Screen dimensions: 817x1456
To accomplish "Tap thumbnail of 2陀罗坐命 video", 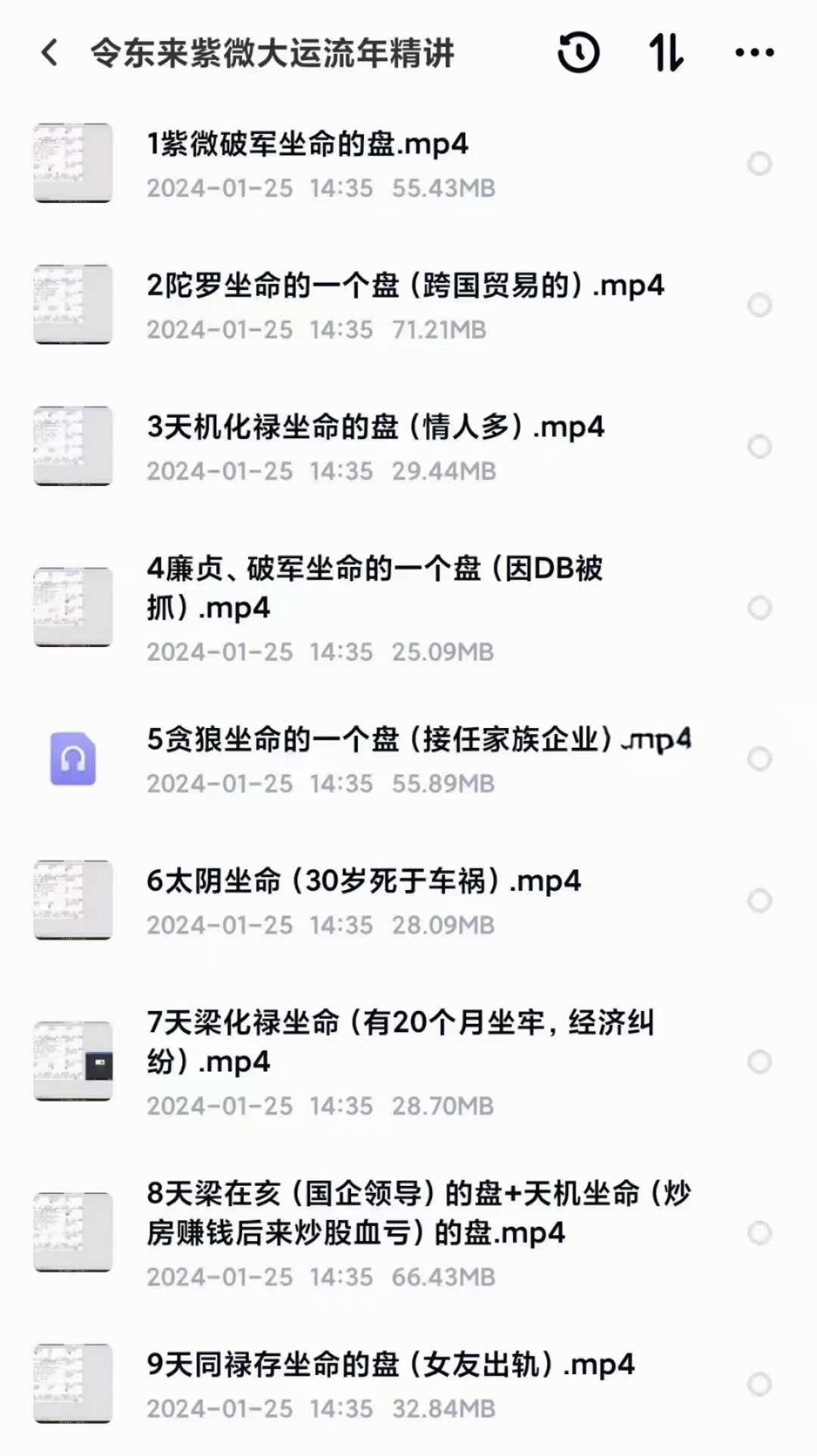I will pyautogui.click(x=73, y=303).
